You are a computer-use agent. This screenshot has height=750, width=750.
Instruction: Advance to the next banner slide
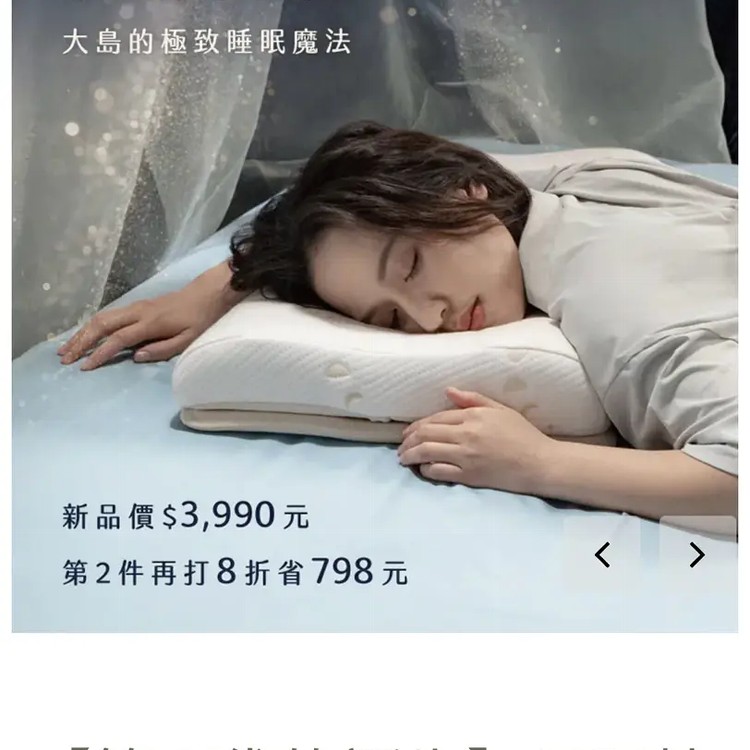click(x=697, y=554)
